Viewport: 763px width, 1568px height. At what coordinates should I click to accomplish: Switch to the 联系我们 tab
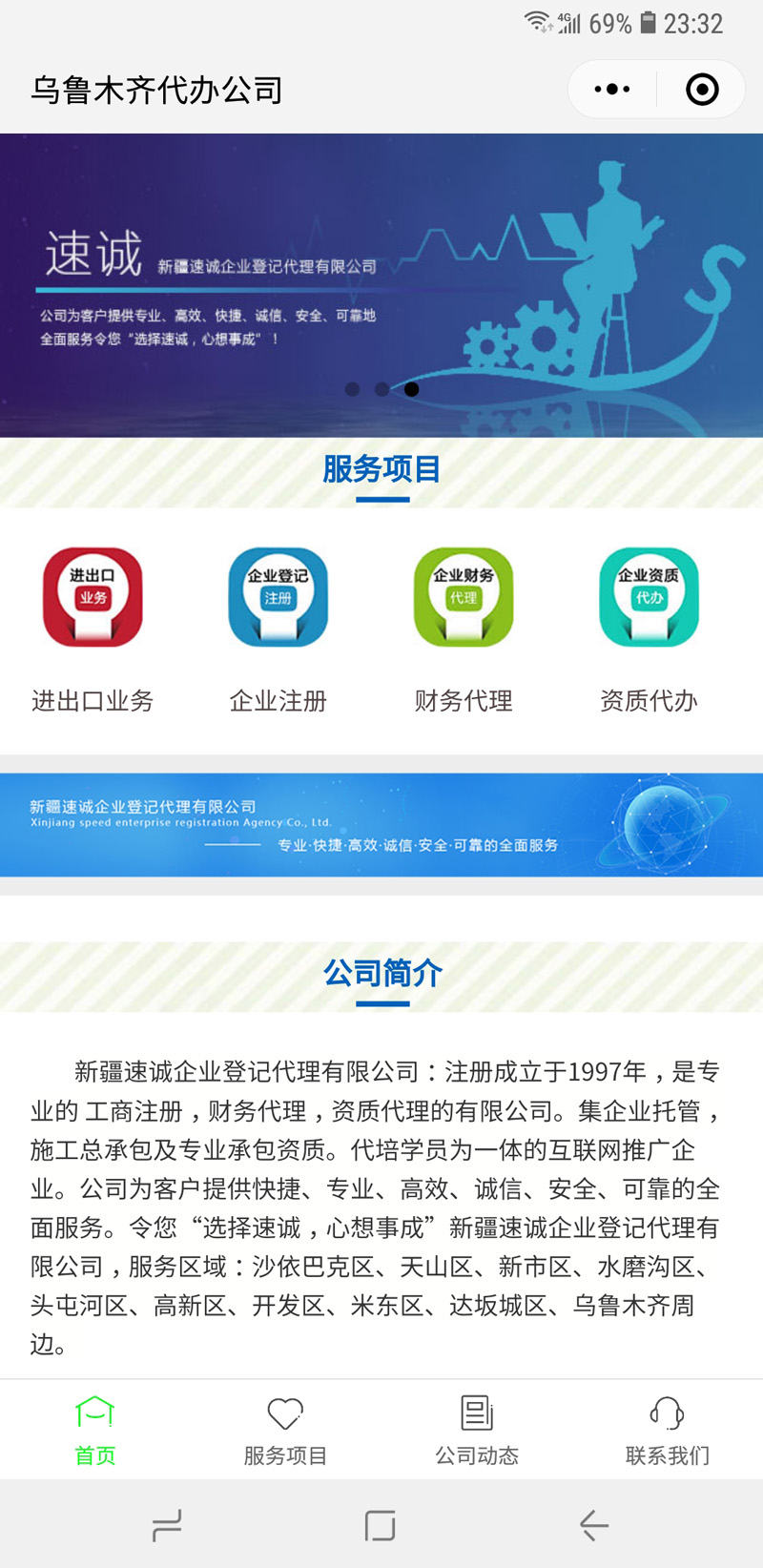click(x=668, y=1430)
